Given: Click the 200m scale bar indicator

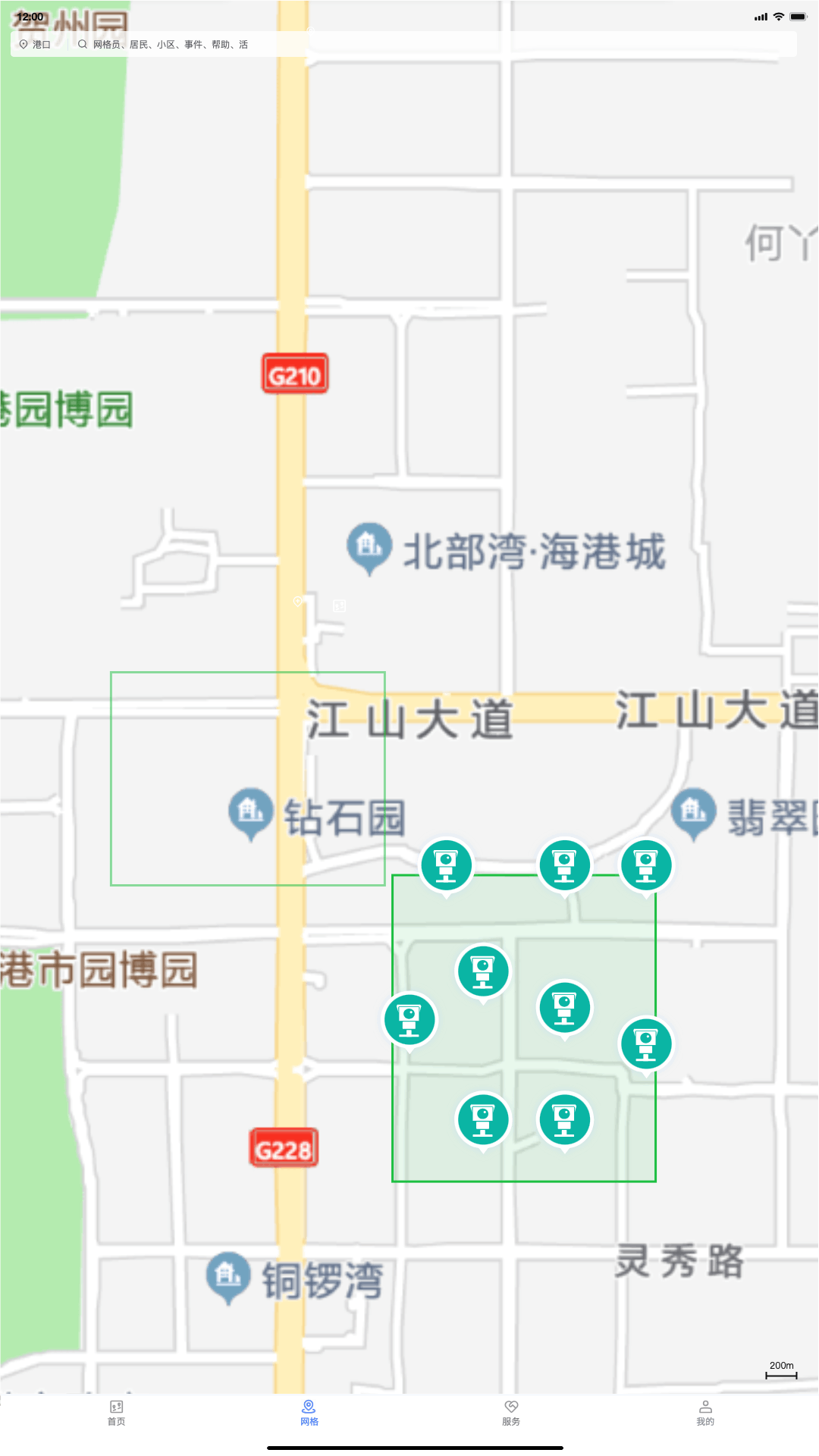Looking at the screenshot, I should 782,1365.
